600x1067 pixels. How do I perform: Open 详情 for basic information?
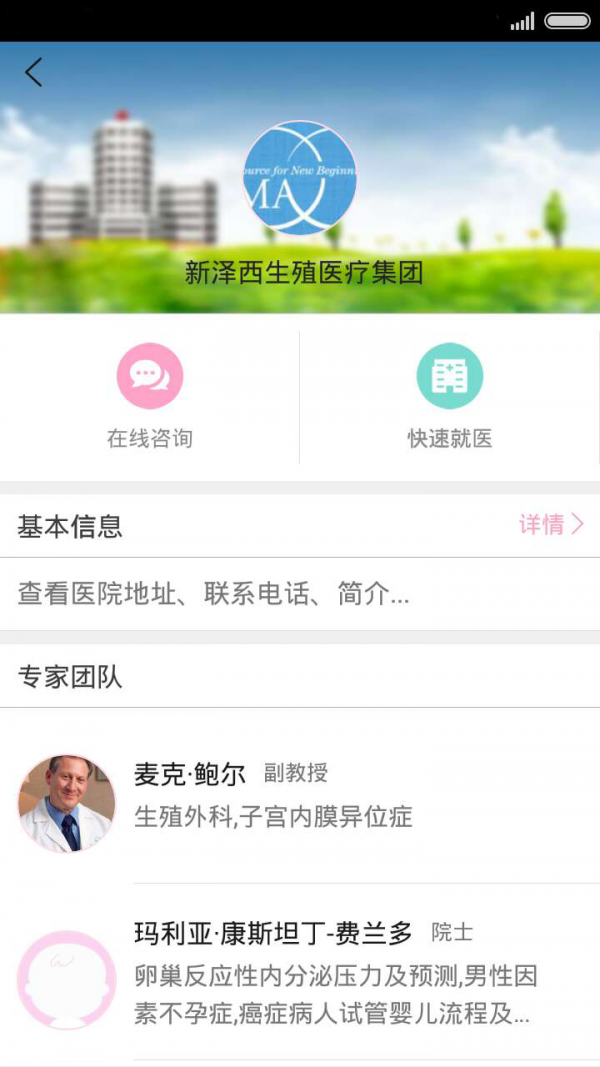(x=551, y=525)
